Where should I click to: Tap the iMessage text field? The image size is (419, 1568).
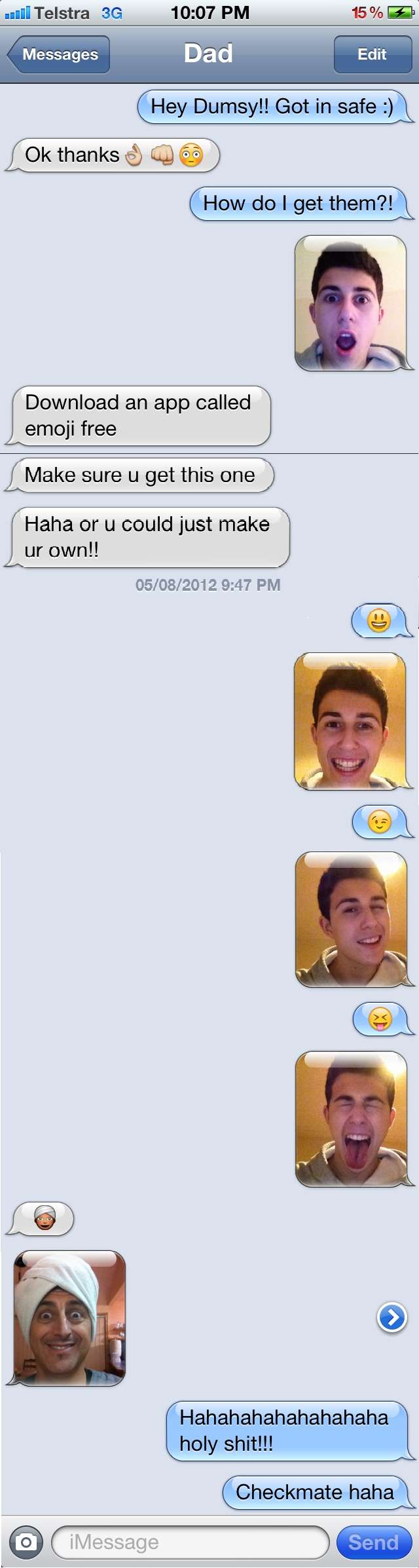(x=190, y=1542)
